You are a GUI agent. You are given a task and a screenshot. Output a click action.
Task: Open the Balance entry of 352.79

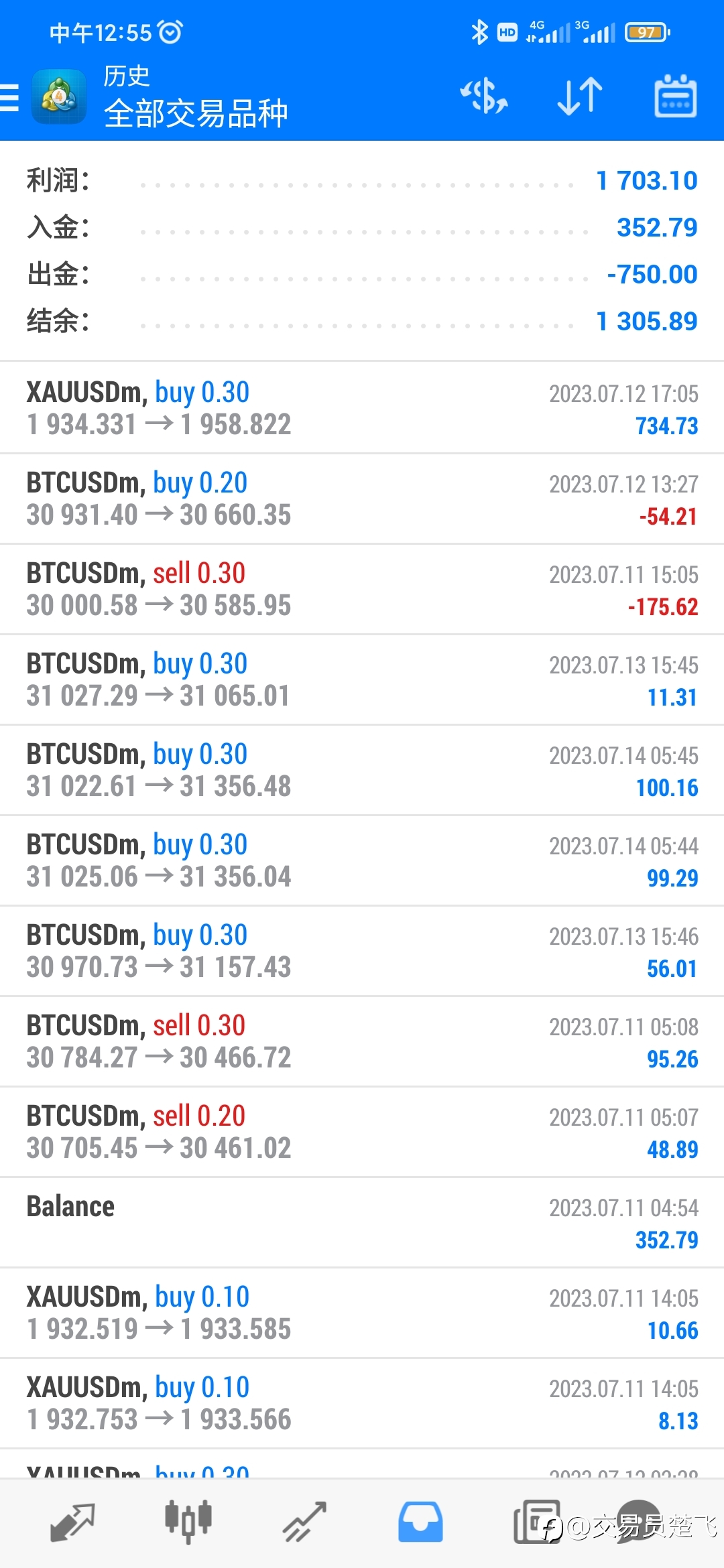point(362,1222)
